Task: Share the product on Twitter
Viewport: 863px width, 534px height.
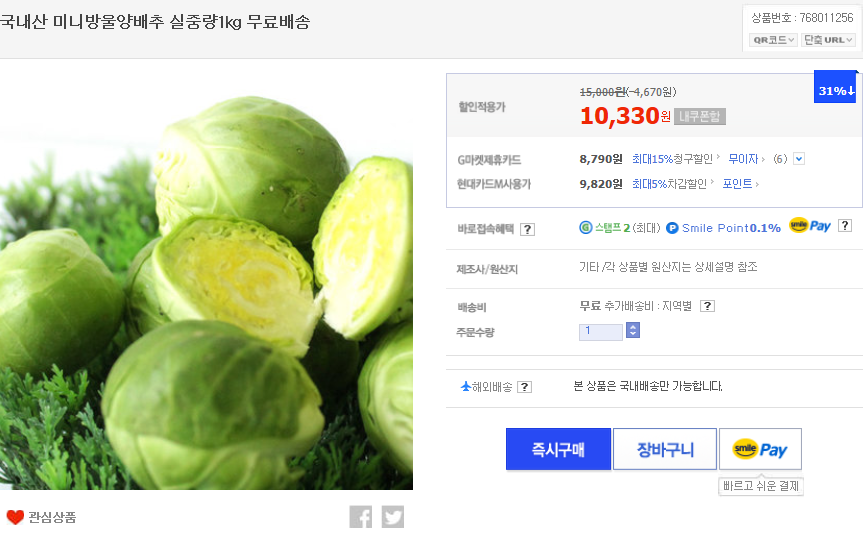Action: click(x=393, y=517)
